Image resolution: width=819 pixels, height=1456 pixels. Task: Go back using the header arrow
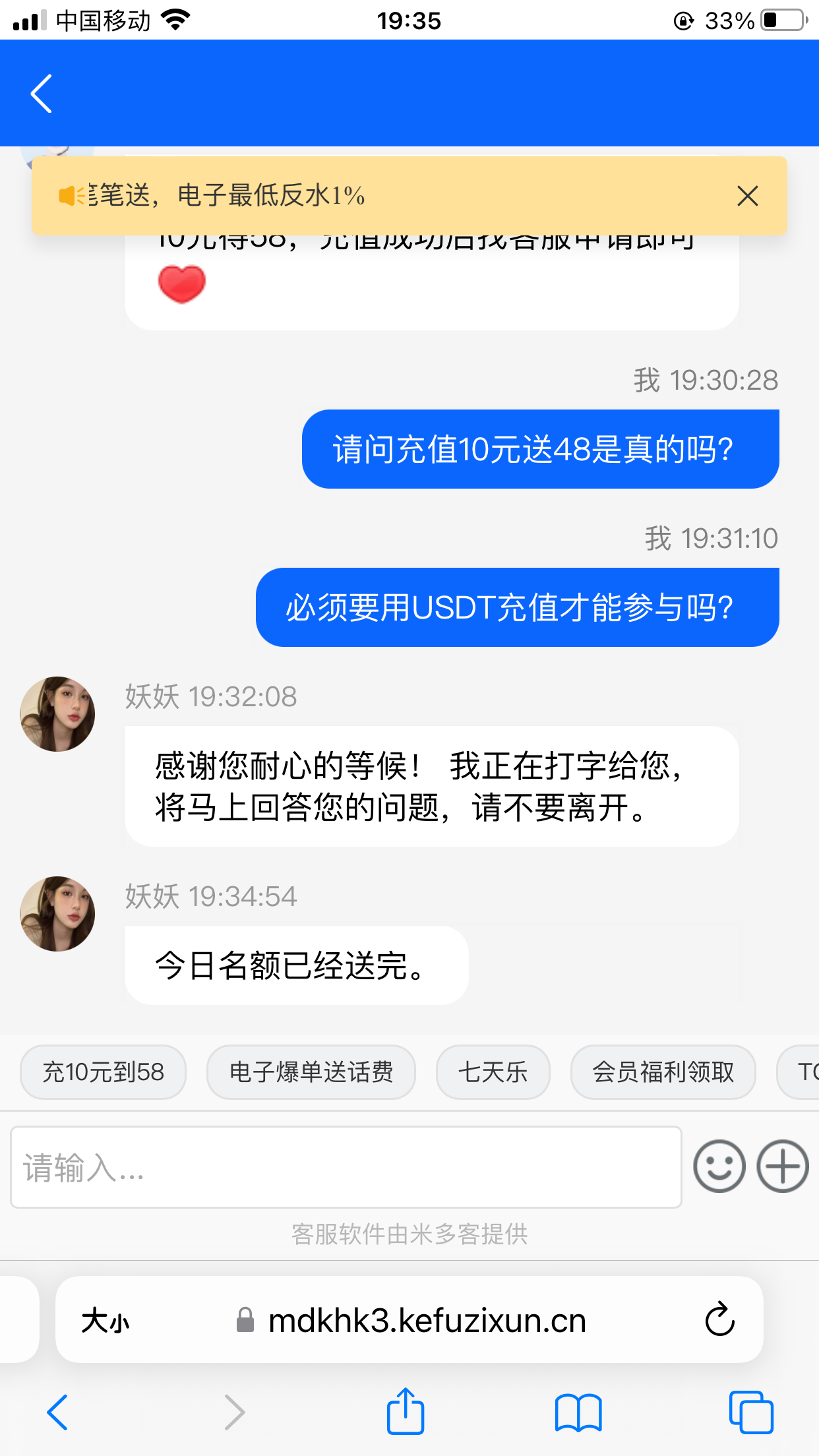(x=41, y=94)
